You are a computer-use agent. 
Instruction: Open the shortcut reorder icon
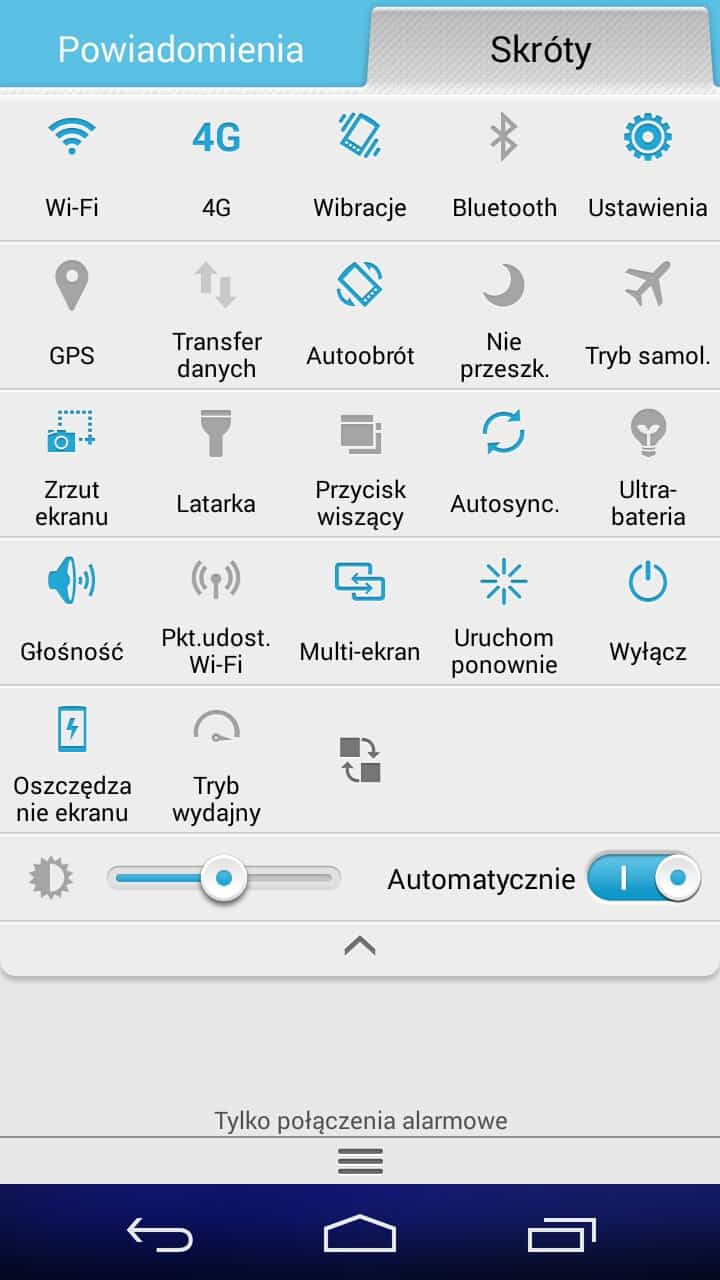360,760
